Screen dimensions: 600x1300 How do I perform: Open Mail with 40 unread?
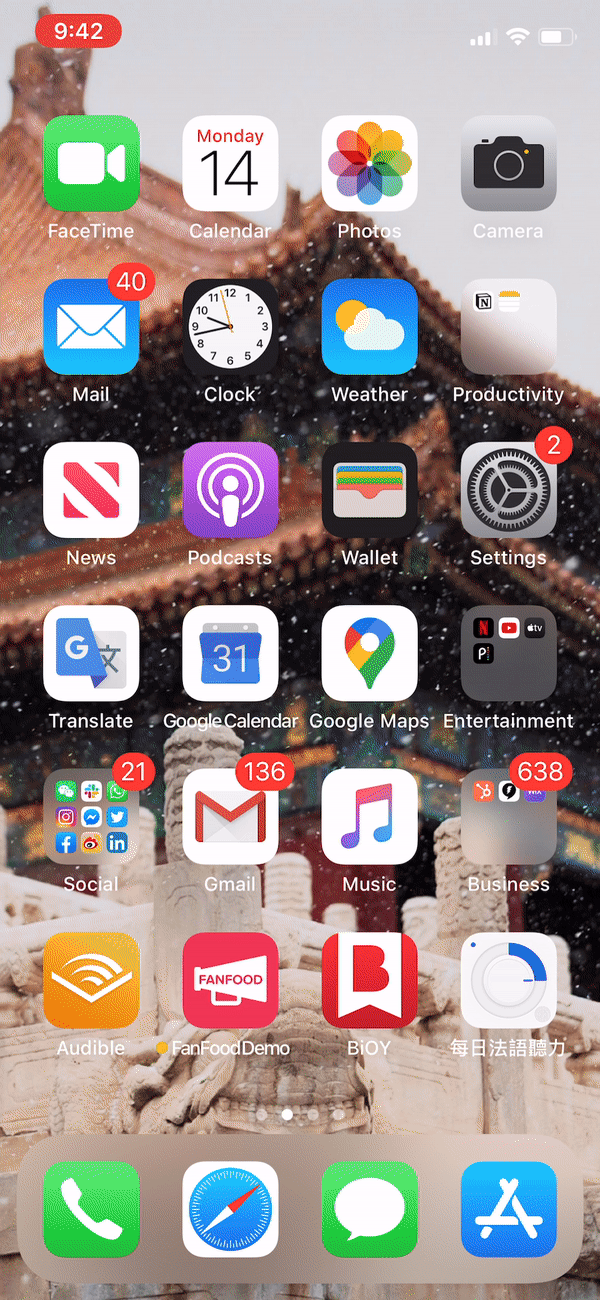pos(91,326)
